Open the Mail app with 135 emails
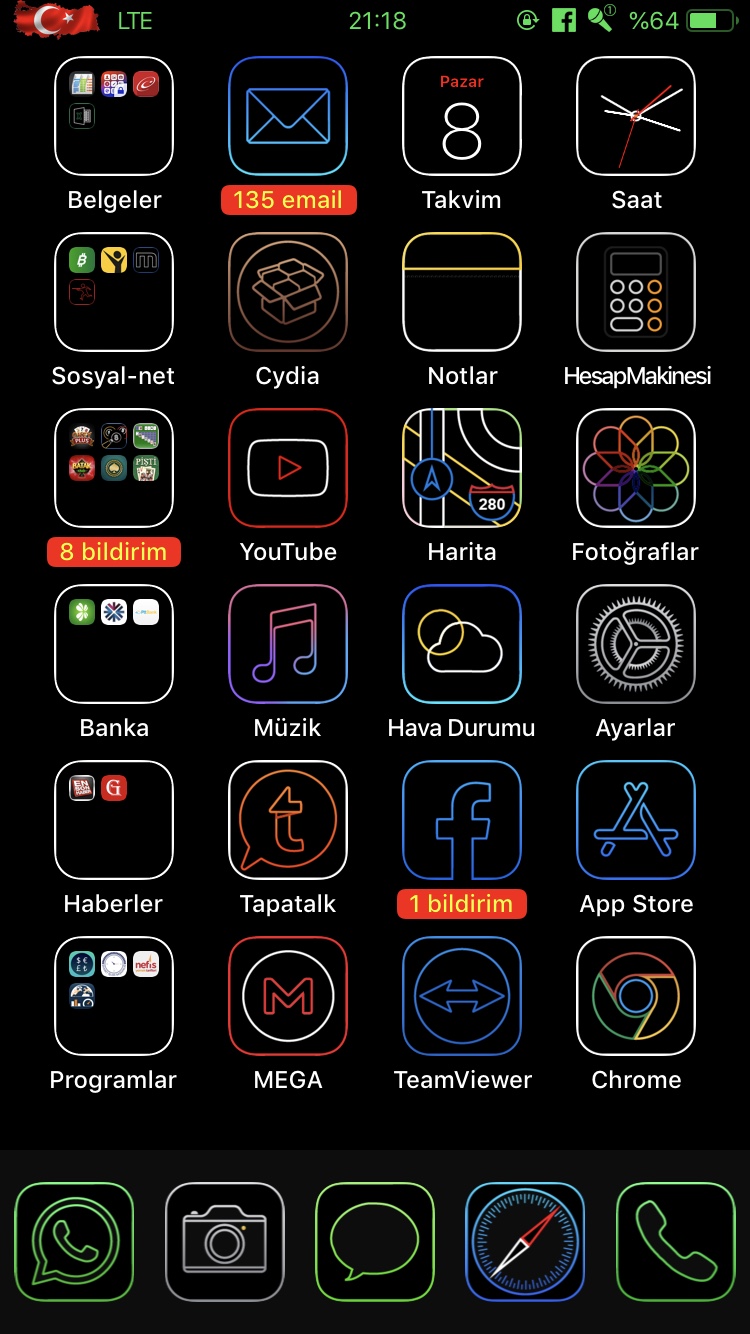 [x=288, y=116]
